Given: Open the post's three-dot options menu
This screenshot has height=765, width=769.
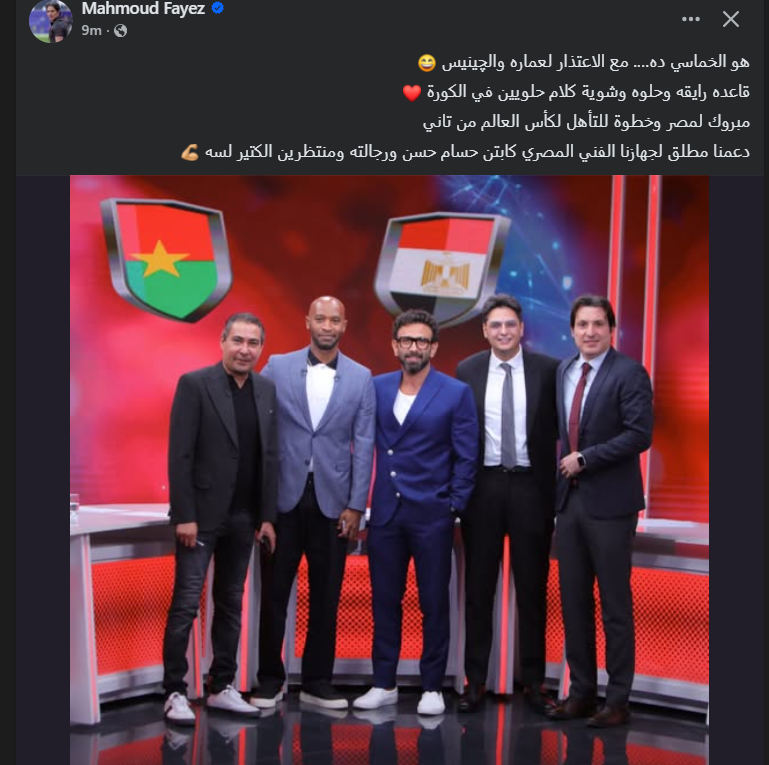Looking at the screenshot, I should [x=690, y=19].
